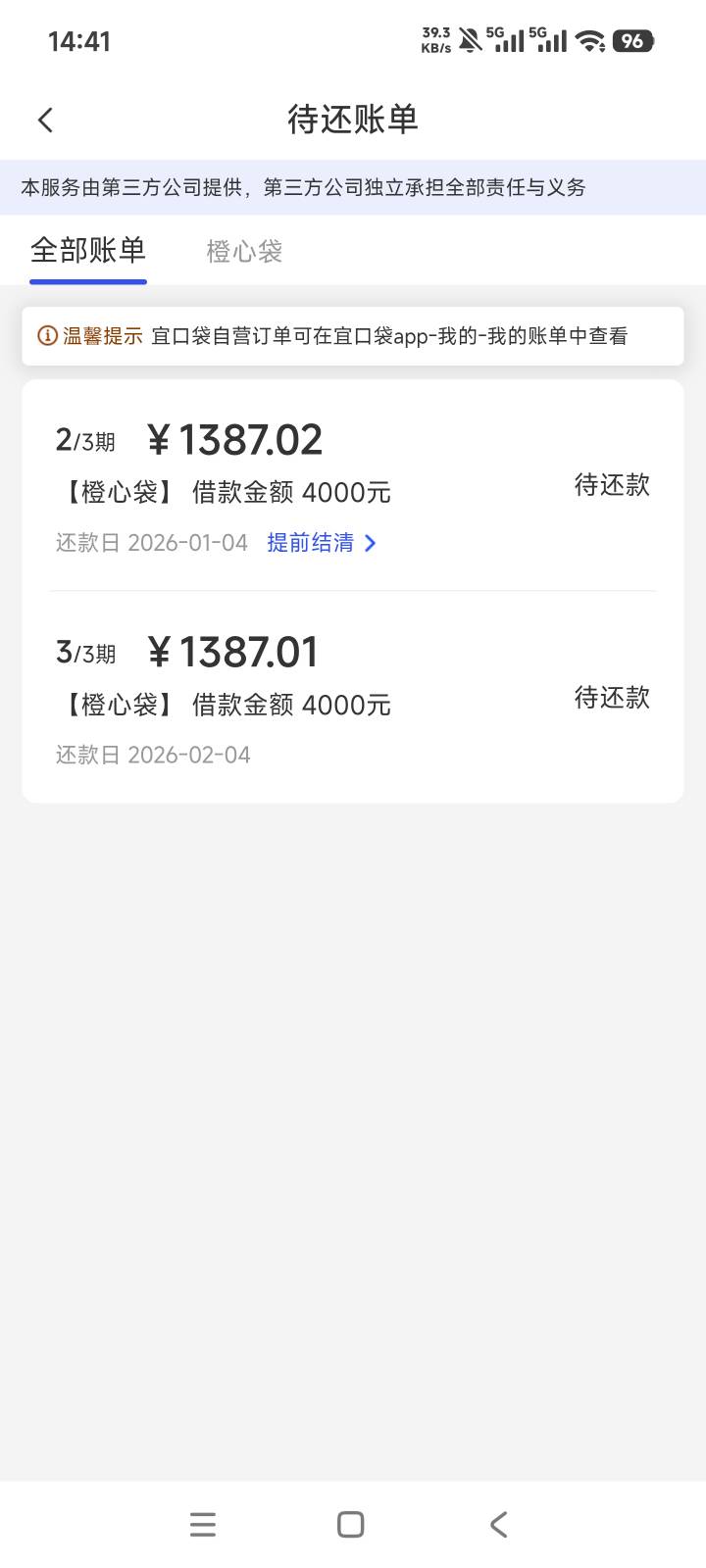Viewport: 706px width, 1568px height.
Task: Open the 3/3期 bill of ¥1387.01
Action: point(353,698)
